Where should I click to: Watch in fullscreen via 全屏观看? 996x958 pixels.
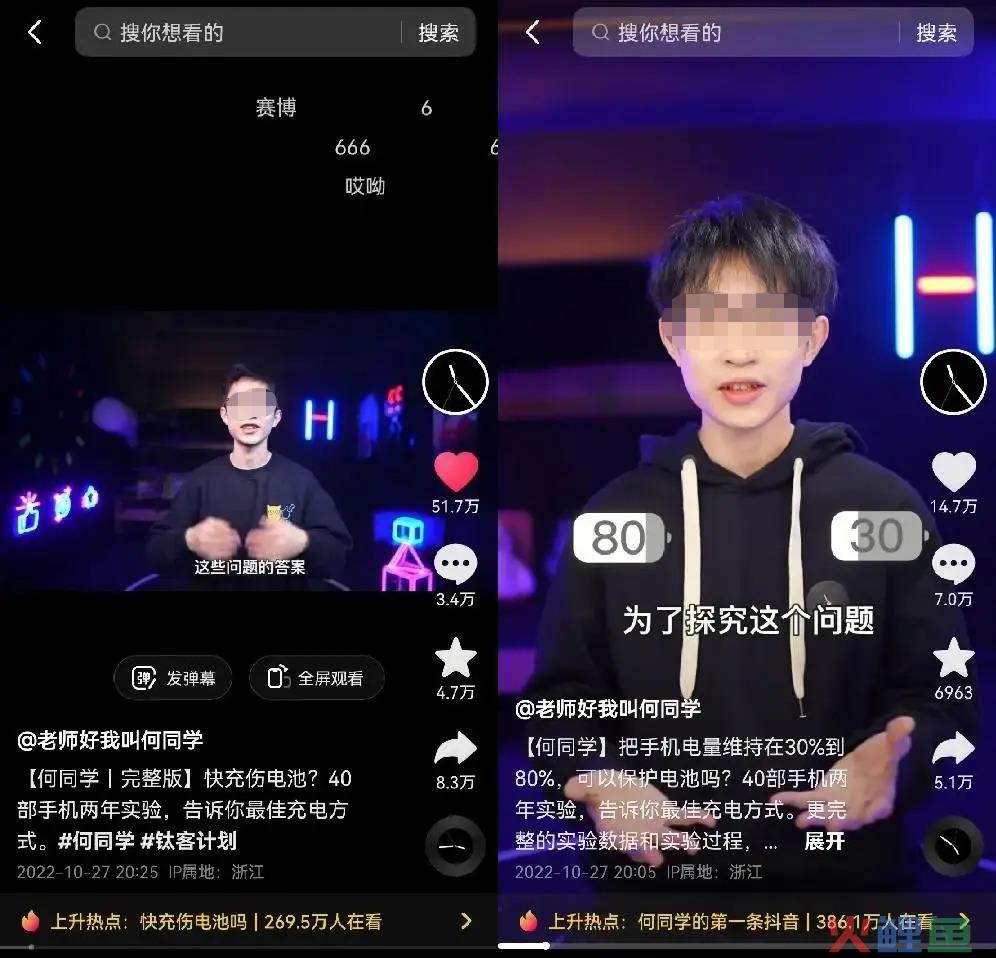316,678
